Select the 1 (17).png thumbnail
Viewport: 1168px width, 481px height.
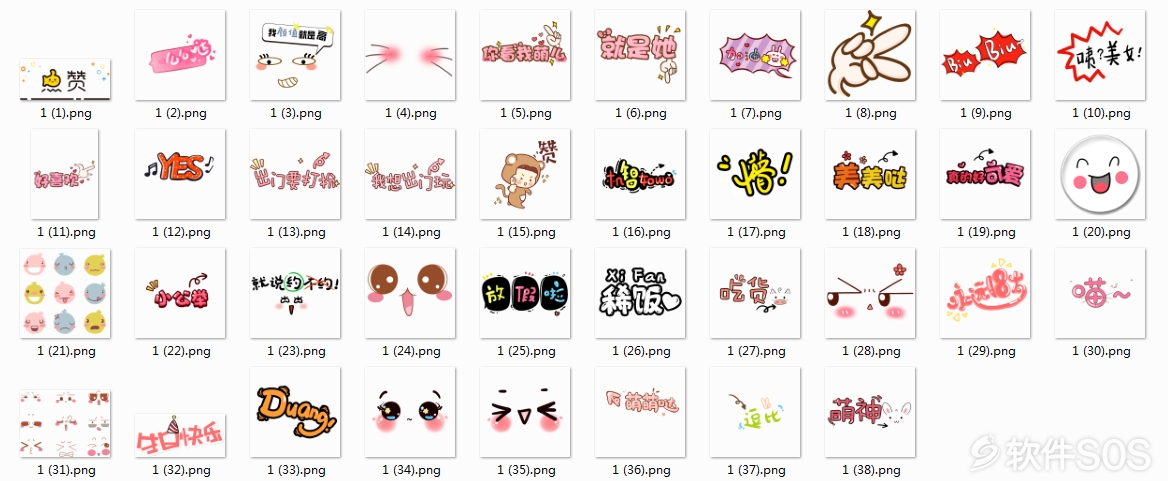pyautogui.click(x=755, y=173)
